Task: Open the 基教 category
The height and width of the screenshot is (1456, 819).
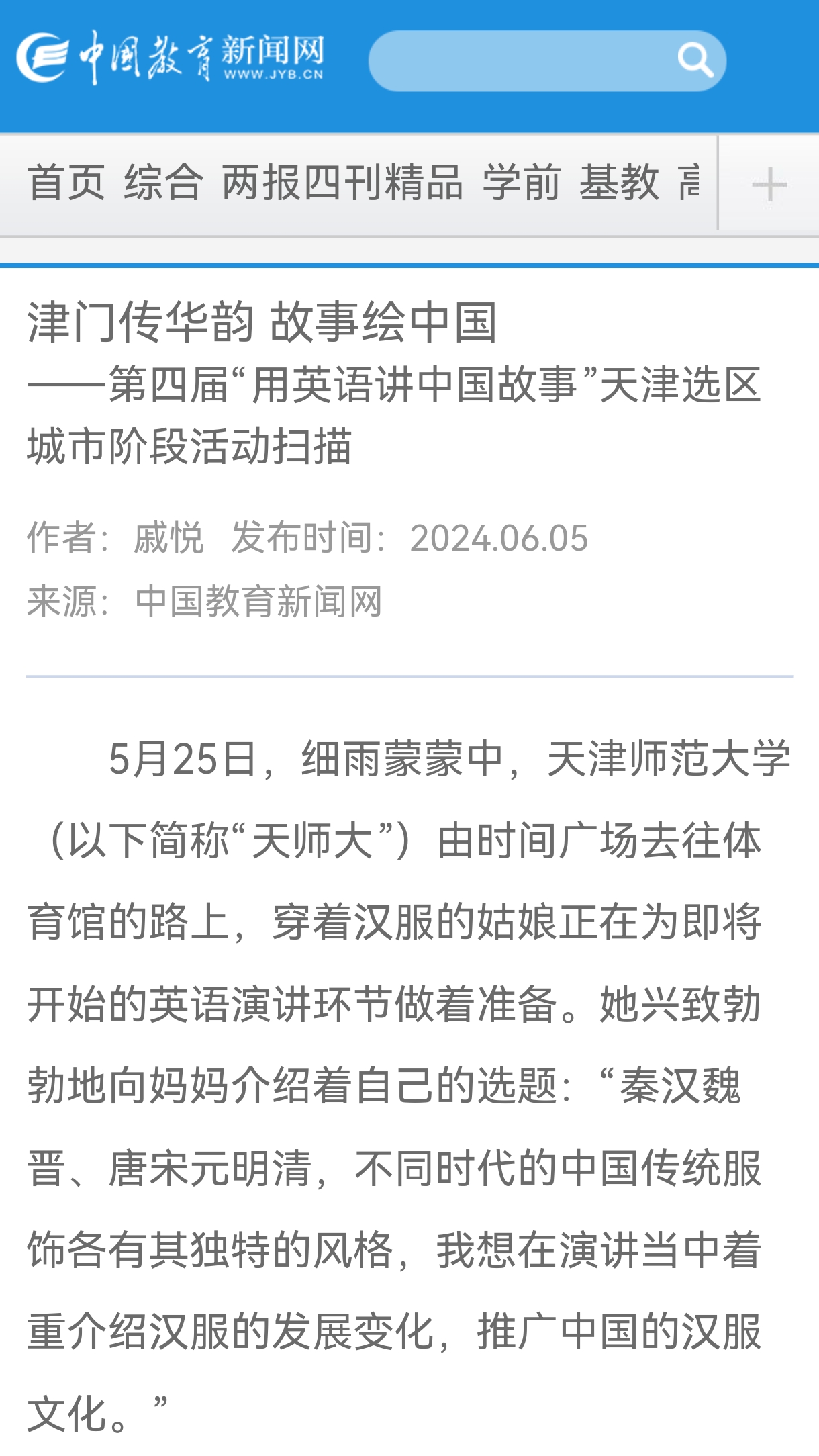Action: [619, 183]
